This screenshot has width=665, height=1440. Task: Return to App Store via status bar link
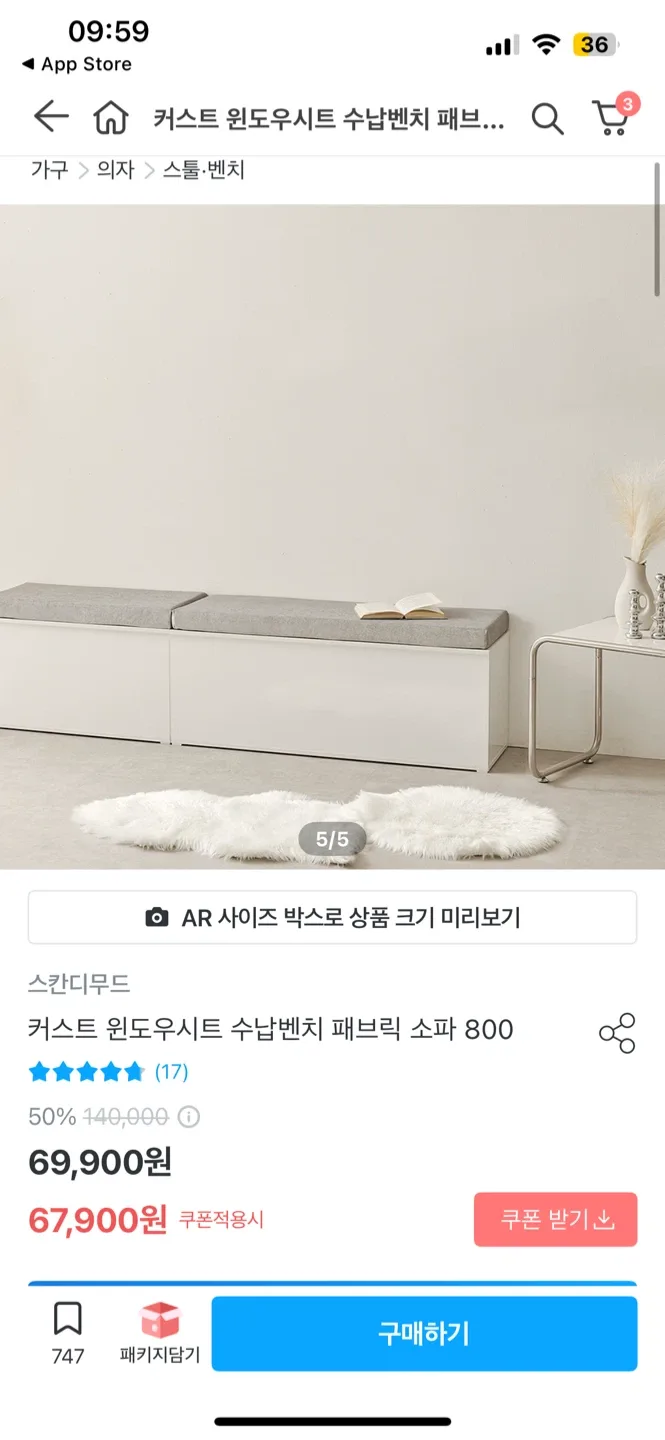pyautogui.click(x=77, y=64)
